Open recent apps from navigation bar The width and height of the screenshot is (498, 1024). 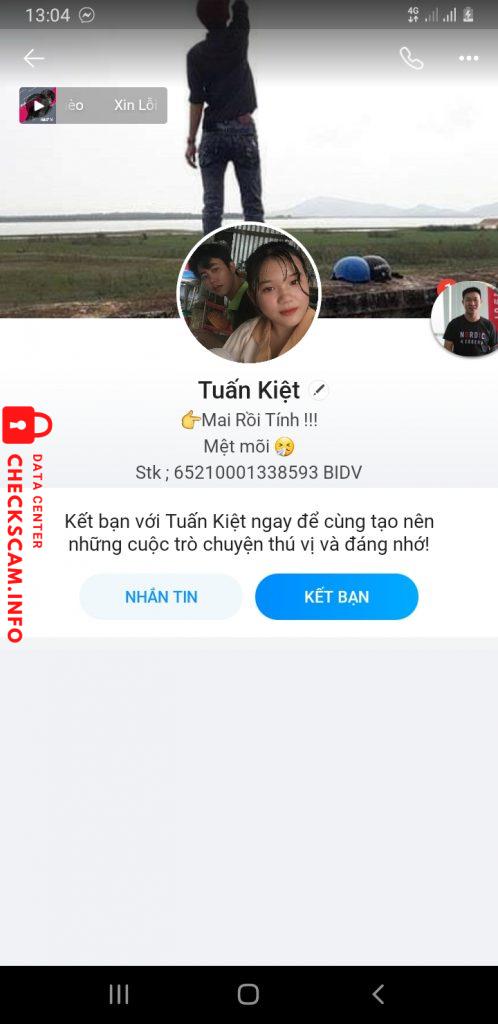click(119, 994)
